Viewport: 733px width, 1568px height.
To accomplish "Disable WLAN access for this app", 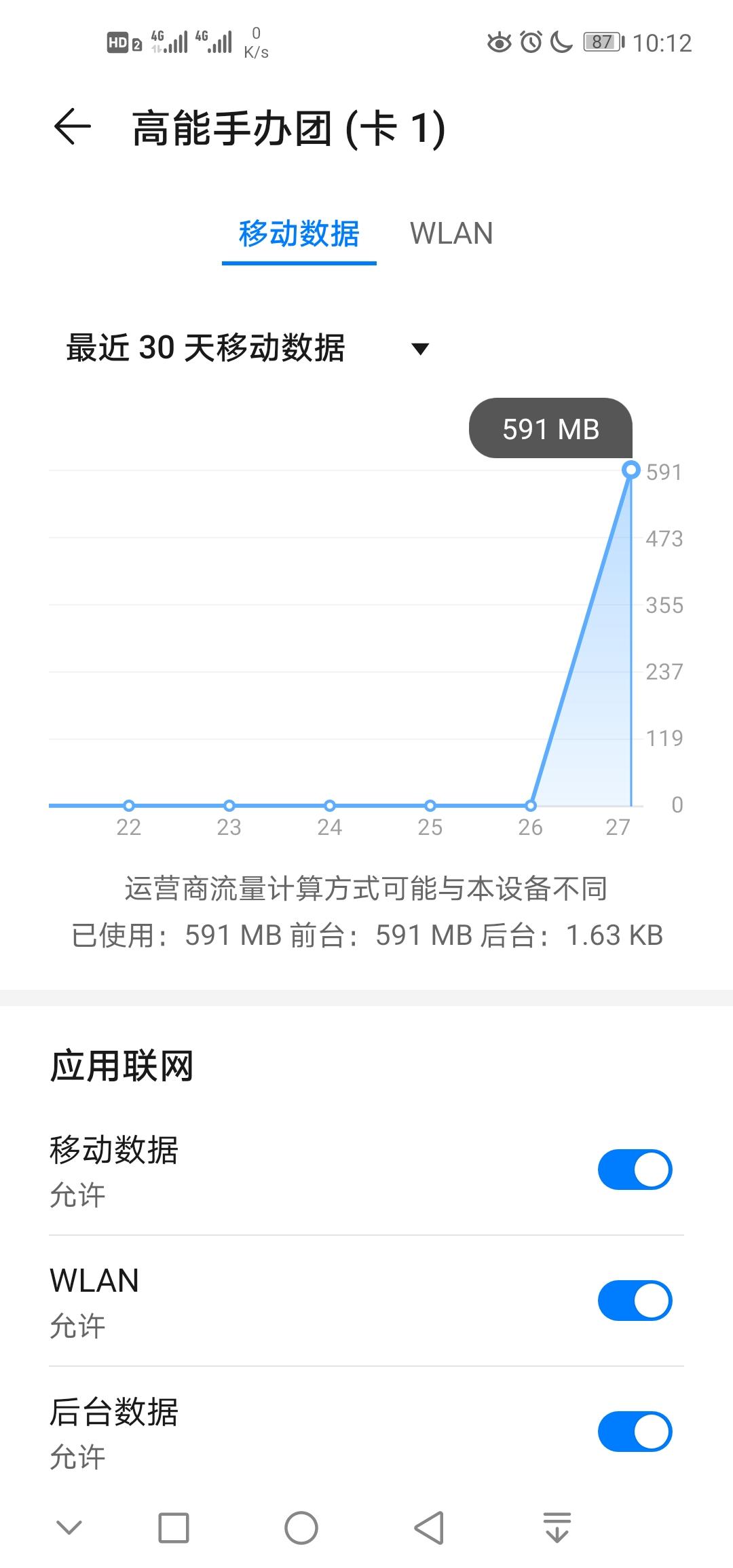I will (635, 1301).
